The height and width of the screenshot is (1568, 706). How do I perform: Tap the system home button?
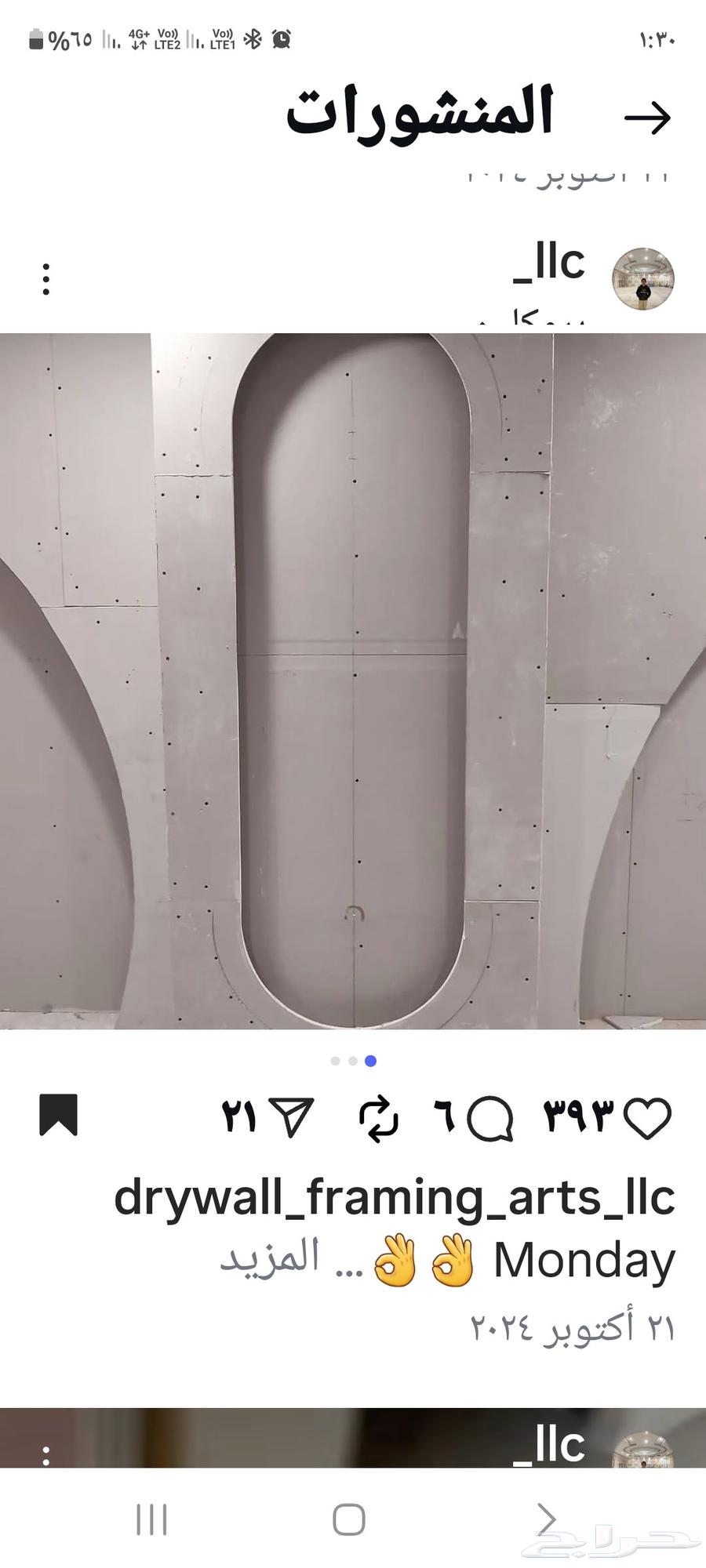(349, 1519)
